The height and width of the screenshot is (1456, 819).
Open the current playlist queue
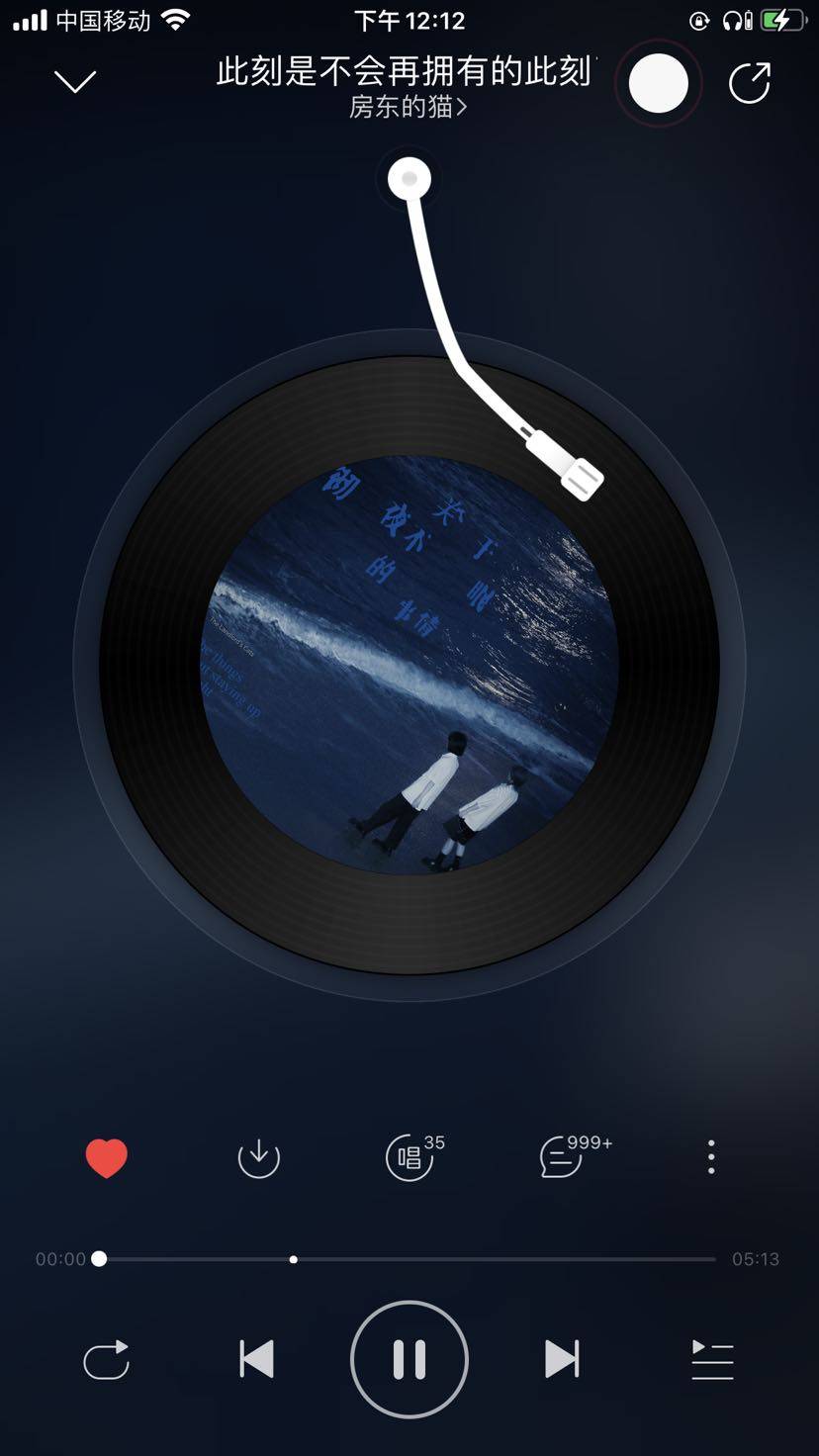712,1360
